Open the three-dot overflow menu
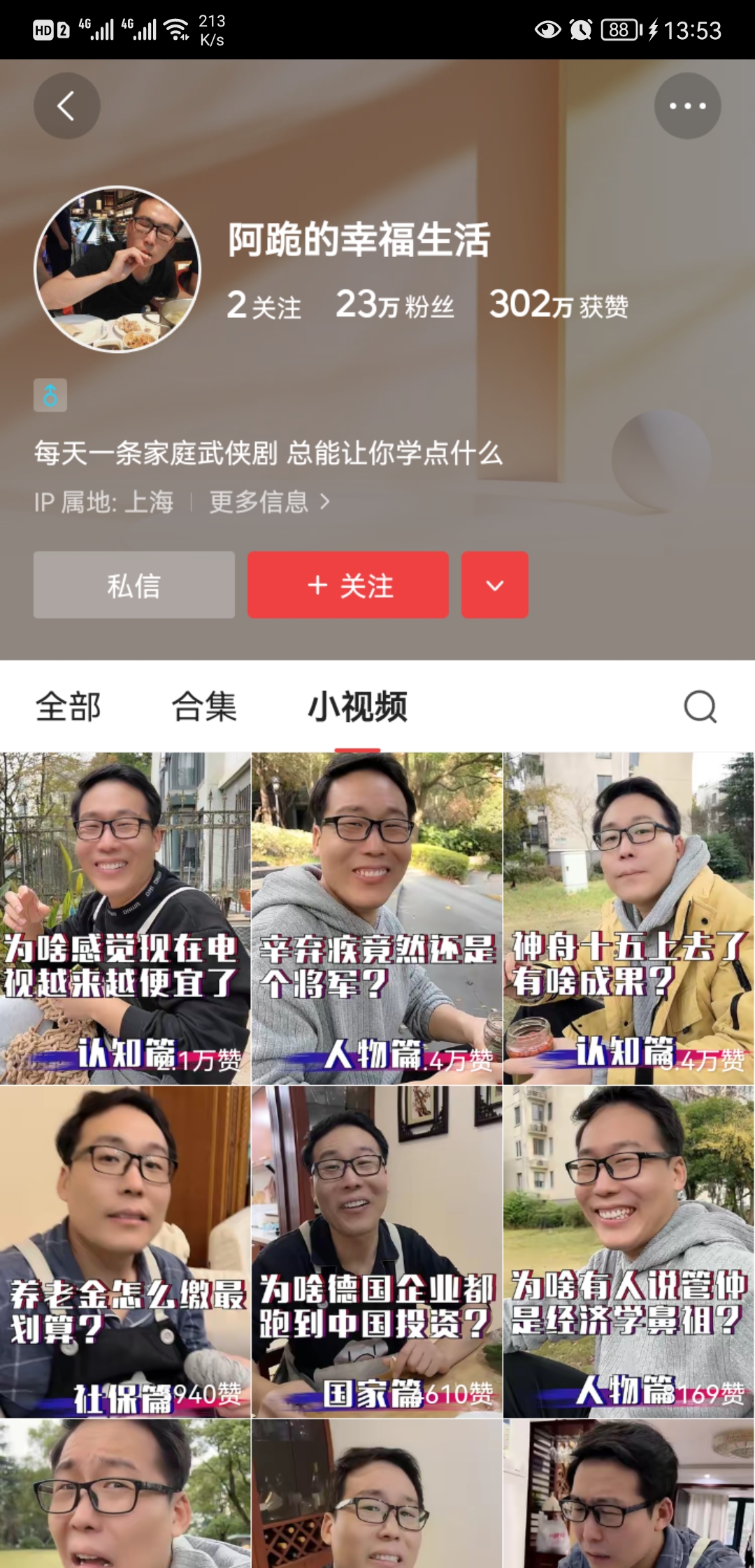The width and height of the screenshot is (755, 1568). pyautogui.click(x=687, y=106)
